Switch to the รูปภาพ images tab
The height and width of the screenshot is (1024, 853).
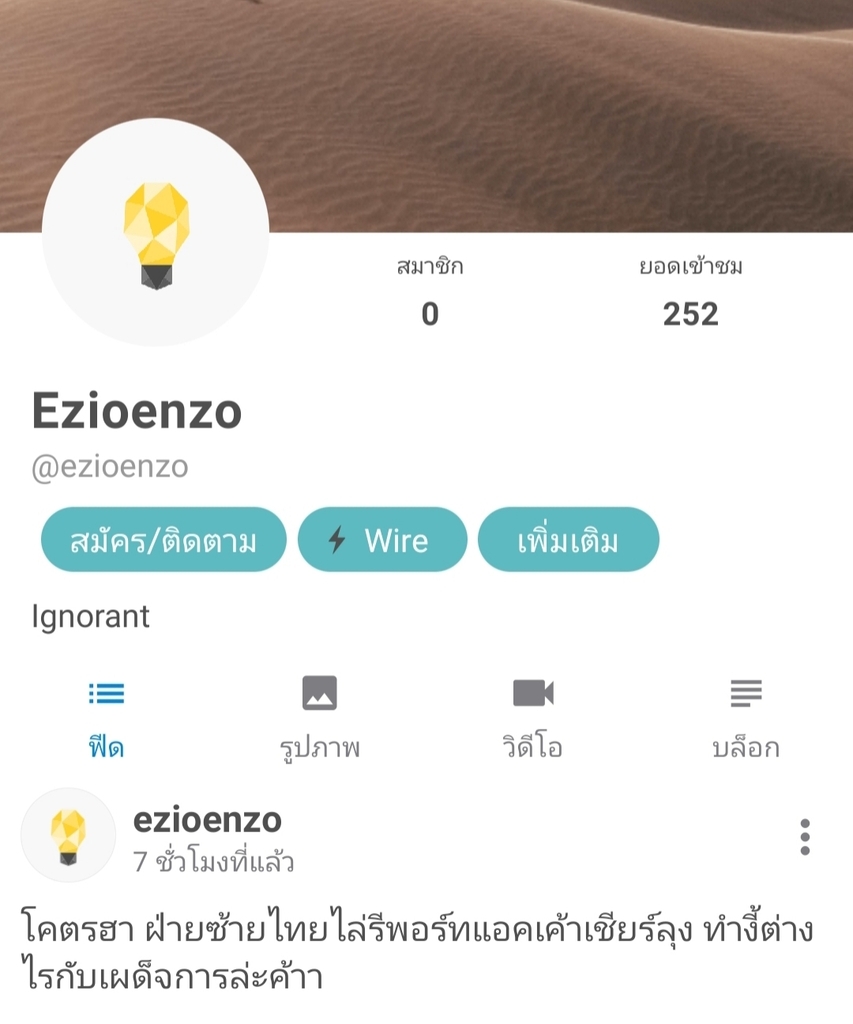click(x=319, y=717)
